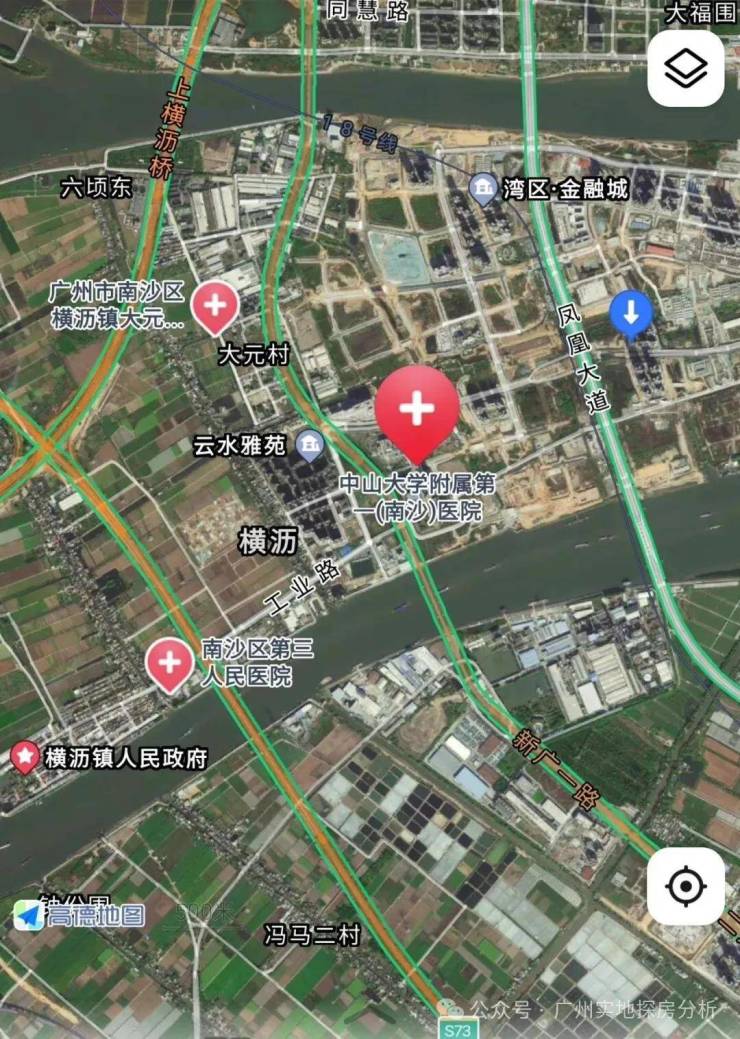The height and width of the screenshot is (1039, 740).
Task: Open the 广州市南沙区横沥镇大元 hospital marker
Action: tap(214, 304)
